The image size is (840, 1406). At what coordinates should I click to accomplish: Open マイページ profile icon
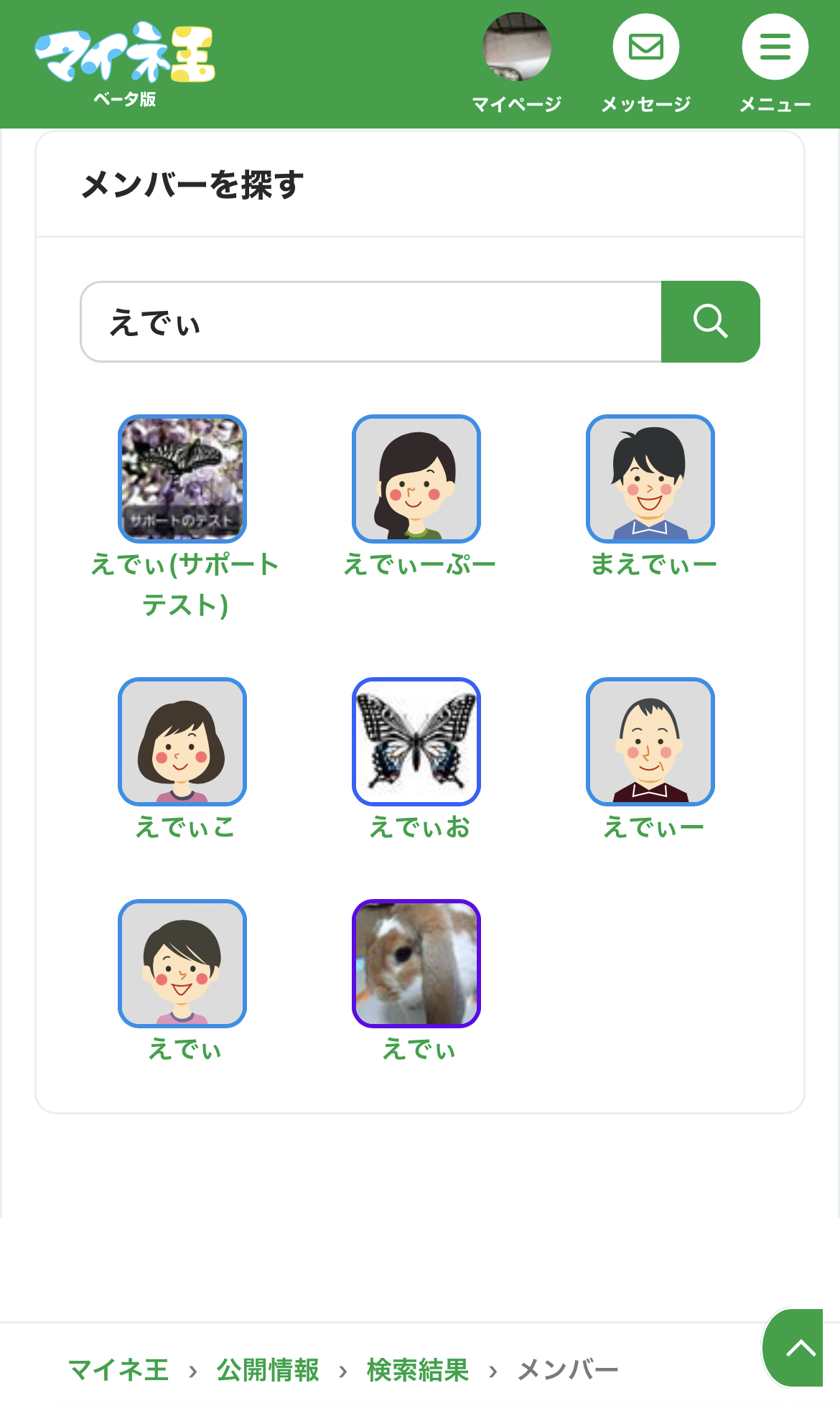click(516, 47)
